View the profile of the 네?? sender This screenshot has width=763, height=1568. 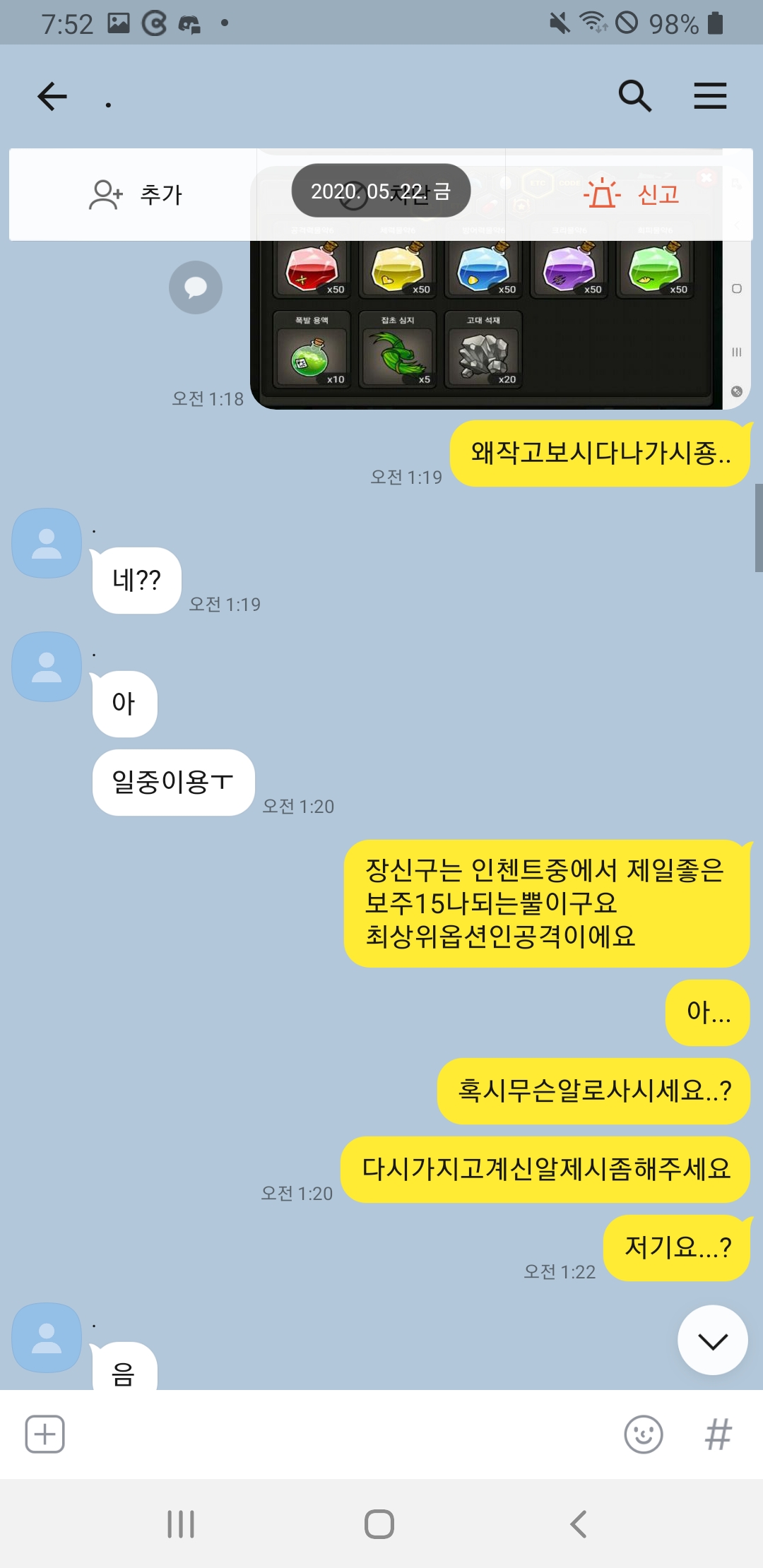point(47,543)
